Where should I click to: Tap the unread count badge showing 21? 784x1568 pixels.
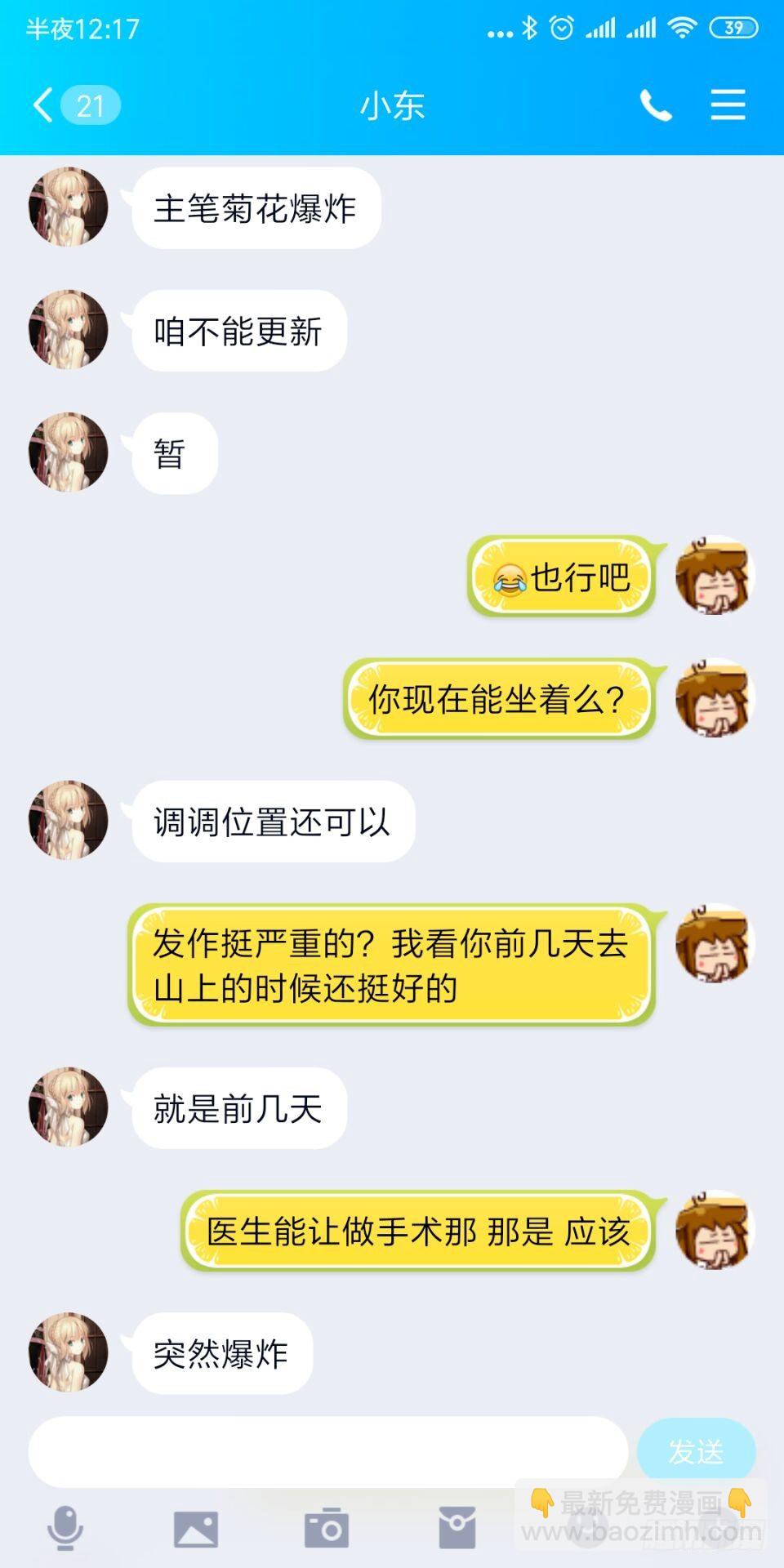(x=90, y=105)
